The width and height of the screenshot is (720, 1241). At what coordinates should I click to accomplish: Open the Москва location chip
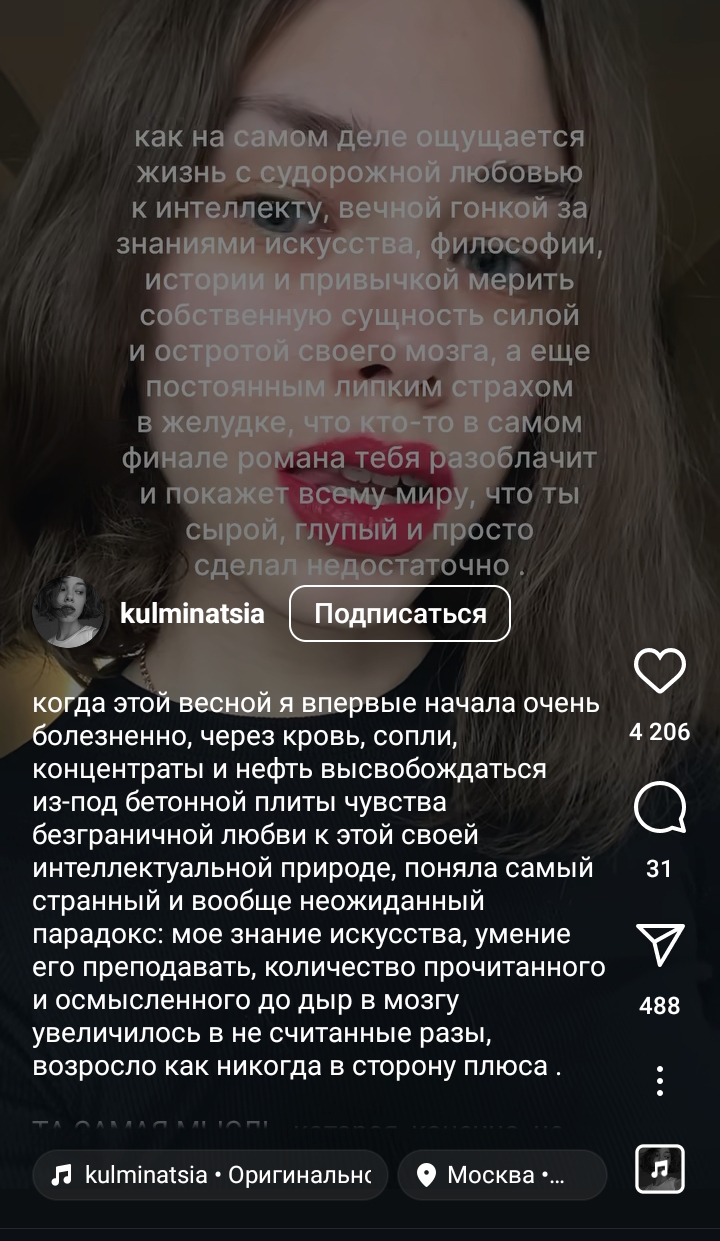502,1174
